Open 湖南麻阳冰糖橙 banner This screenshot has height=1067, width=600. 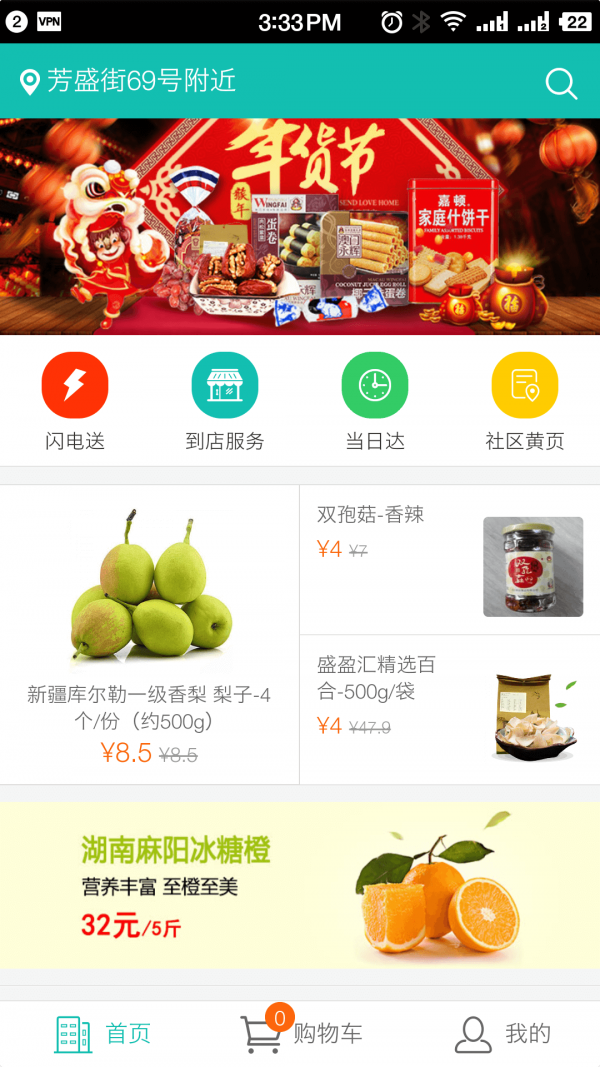[300, 885]
